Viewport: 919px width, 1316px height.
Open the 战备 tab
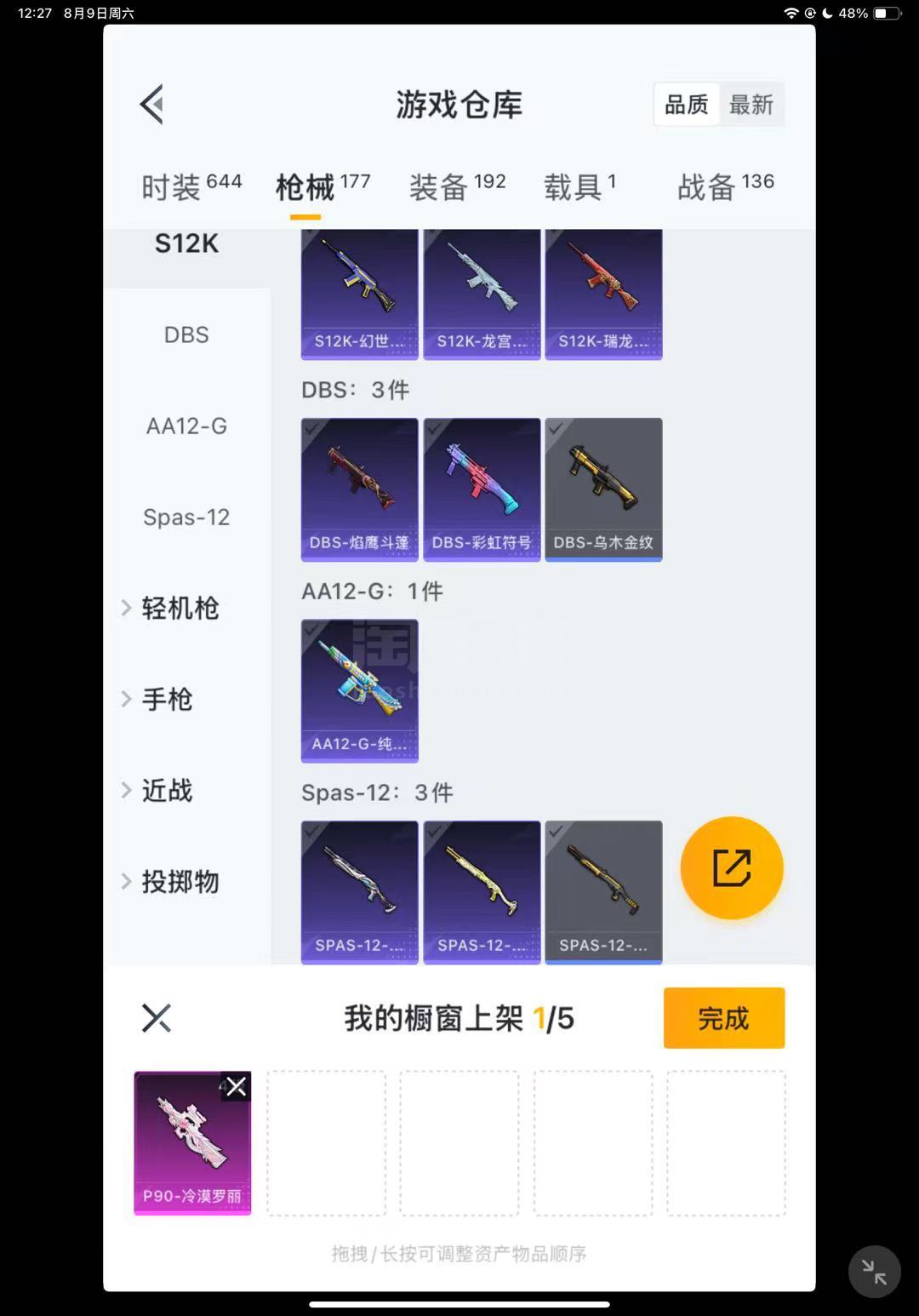tap(725, 186)
